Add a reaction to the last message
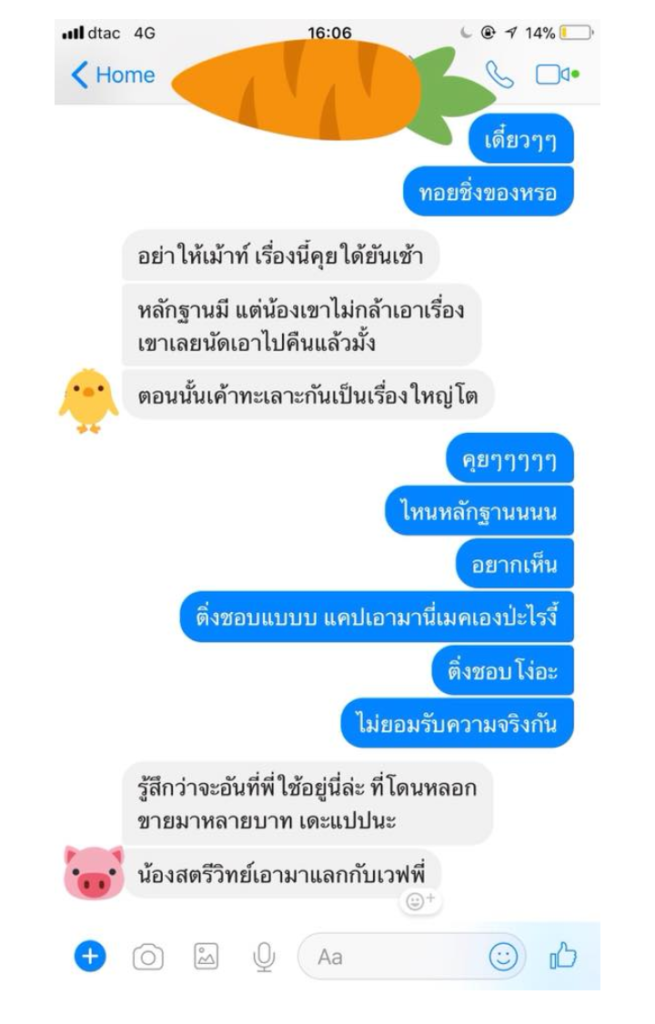 (418, 901)
